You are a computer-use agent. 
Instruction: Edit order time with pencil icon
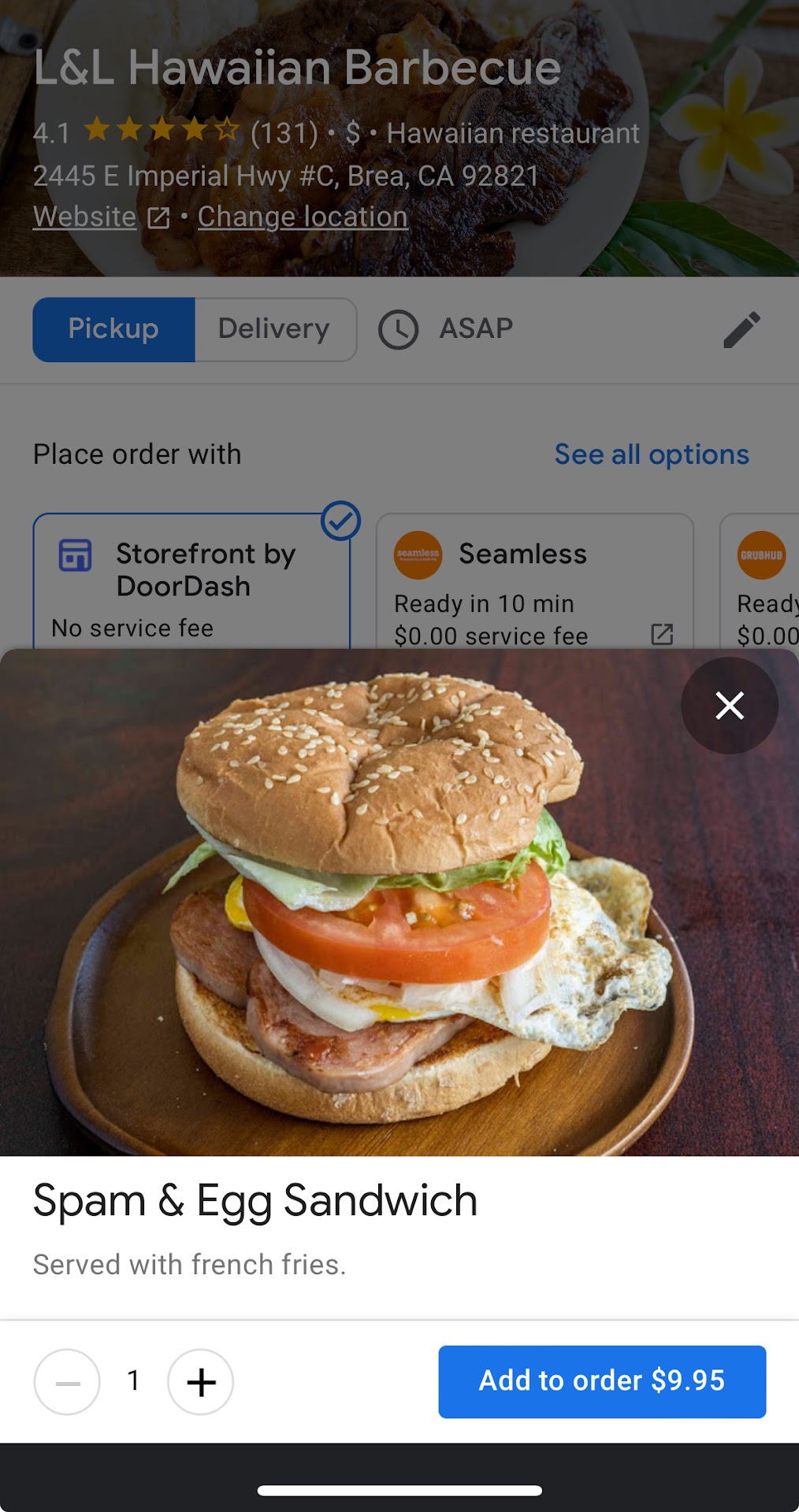pos(741,329)
